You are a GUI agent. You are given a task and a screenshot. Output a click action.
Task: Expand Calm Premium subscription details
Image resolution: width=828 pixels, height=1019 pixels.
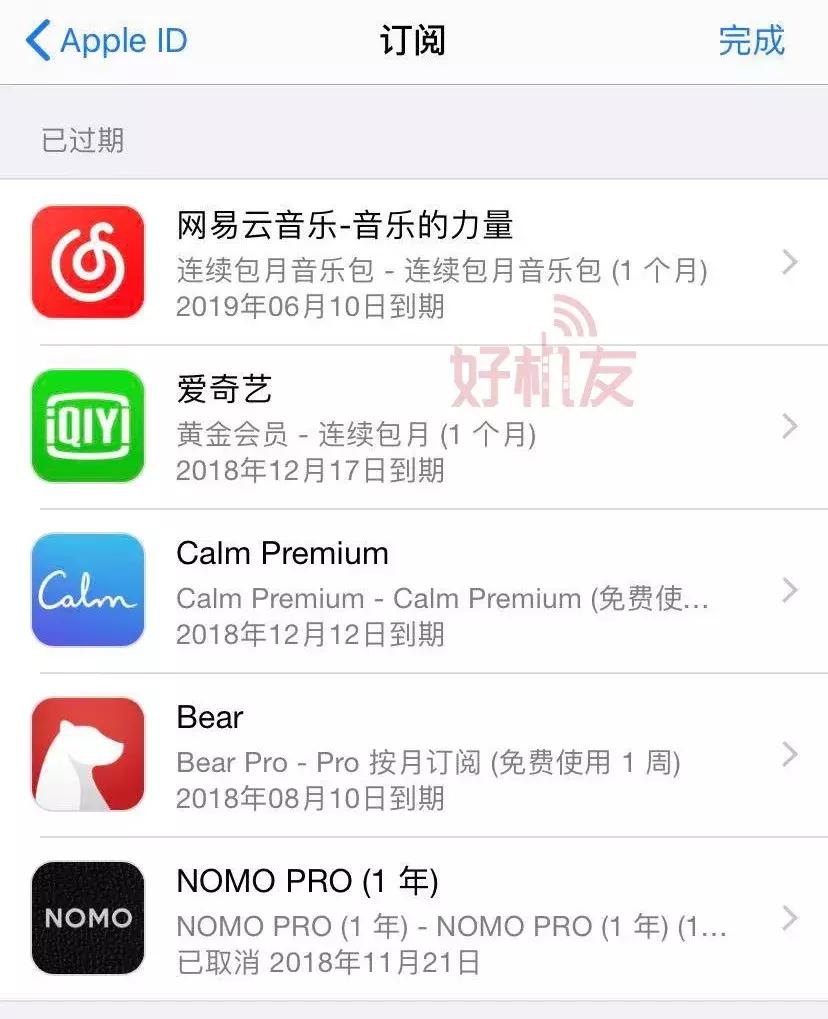(790, 590)
